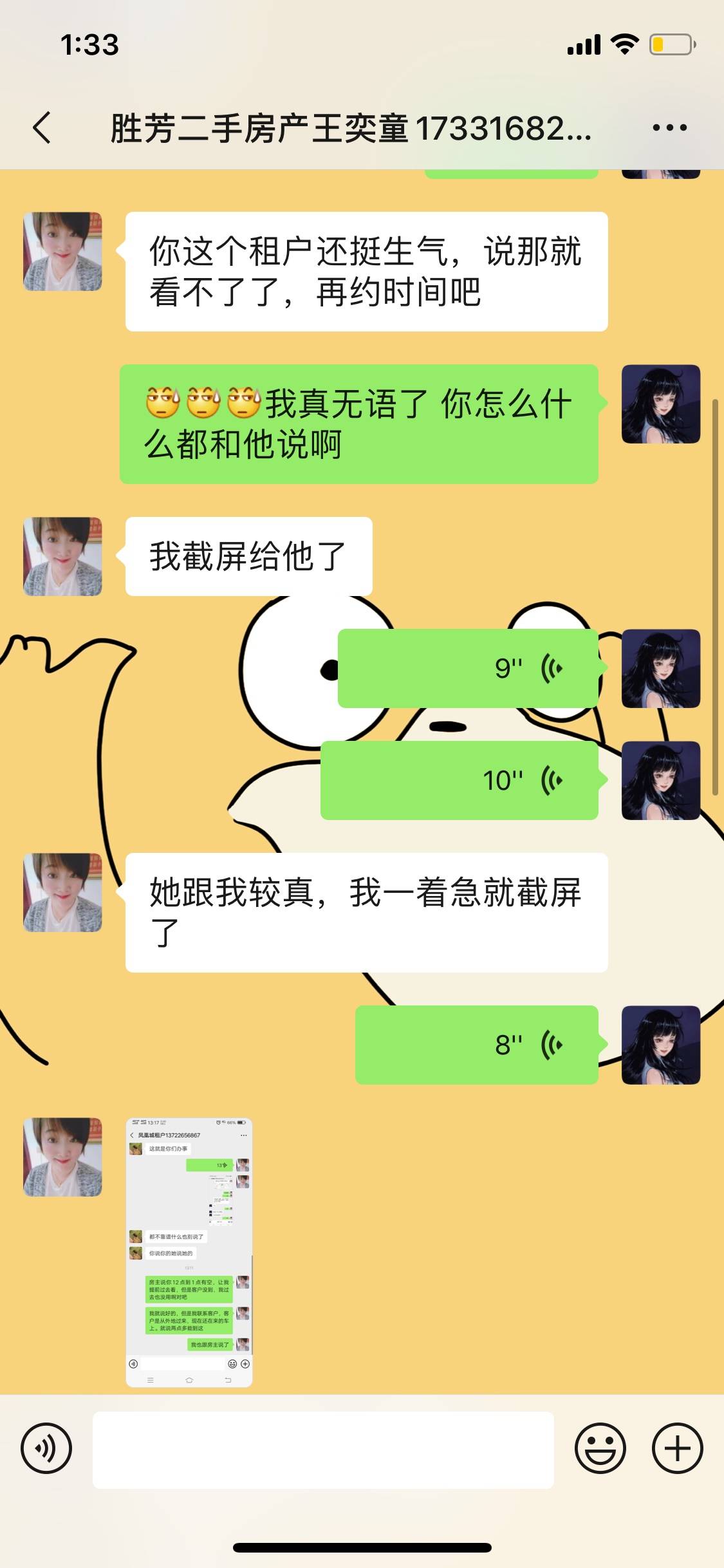Open the chat options menu
724x1568 pixels.
click(x=669, y=127)
